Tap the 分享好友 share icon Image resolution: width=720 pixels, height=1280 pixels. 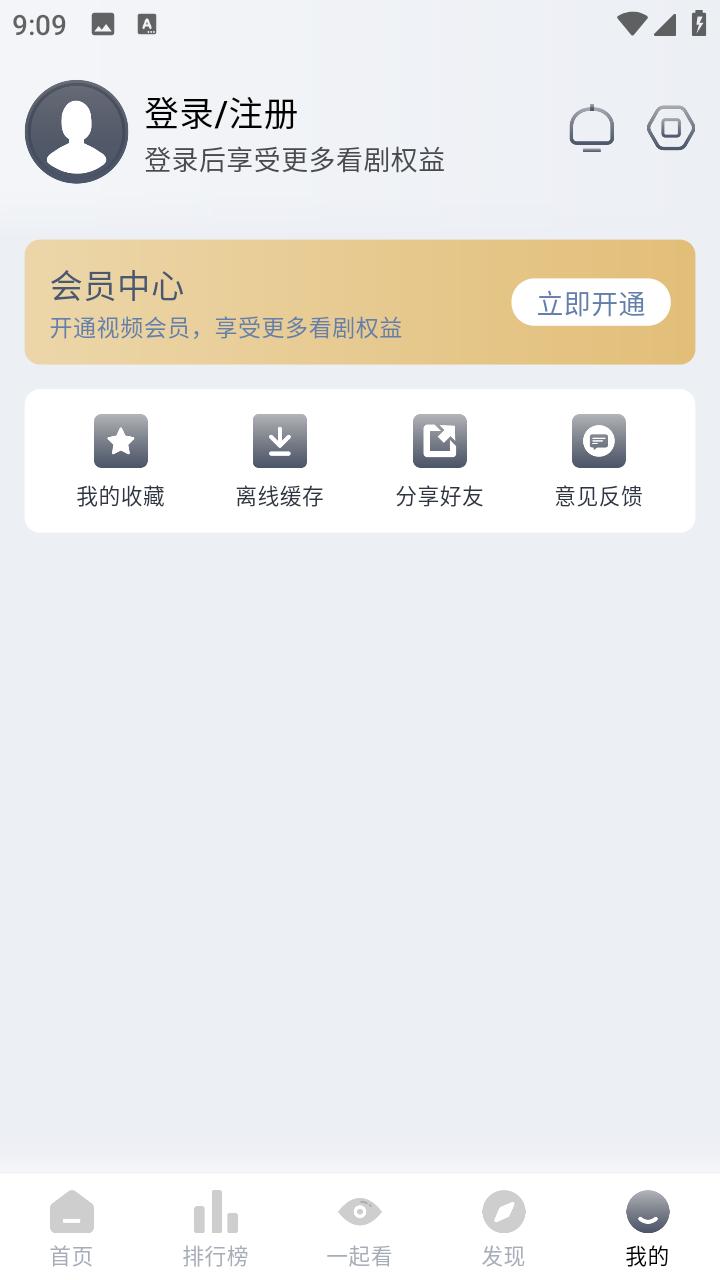click(x=439, y=440)
